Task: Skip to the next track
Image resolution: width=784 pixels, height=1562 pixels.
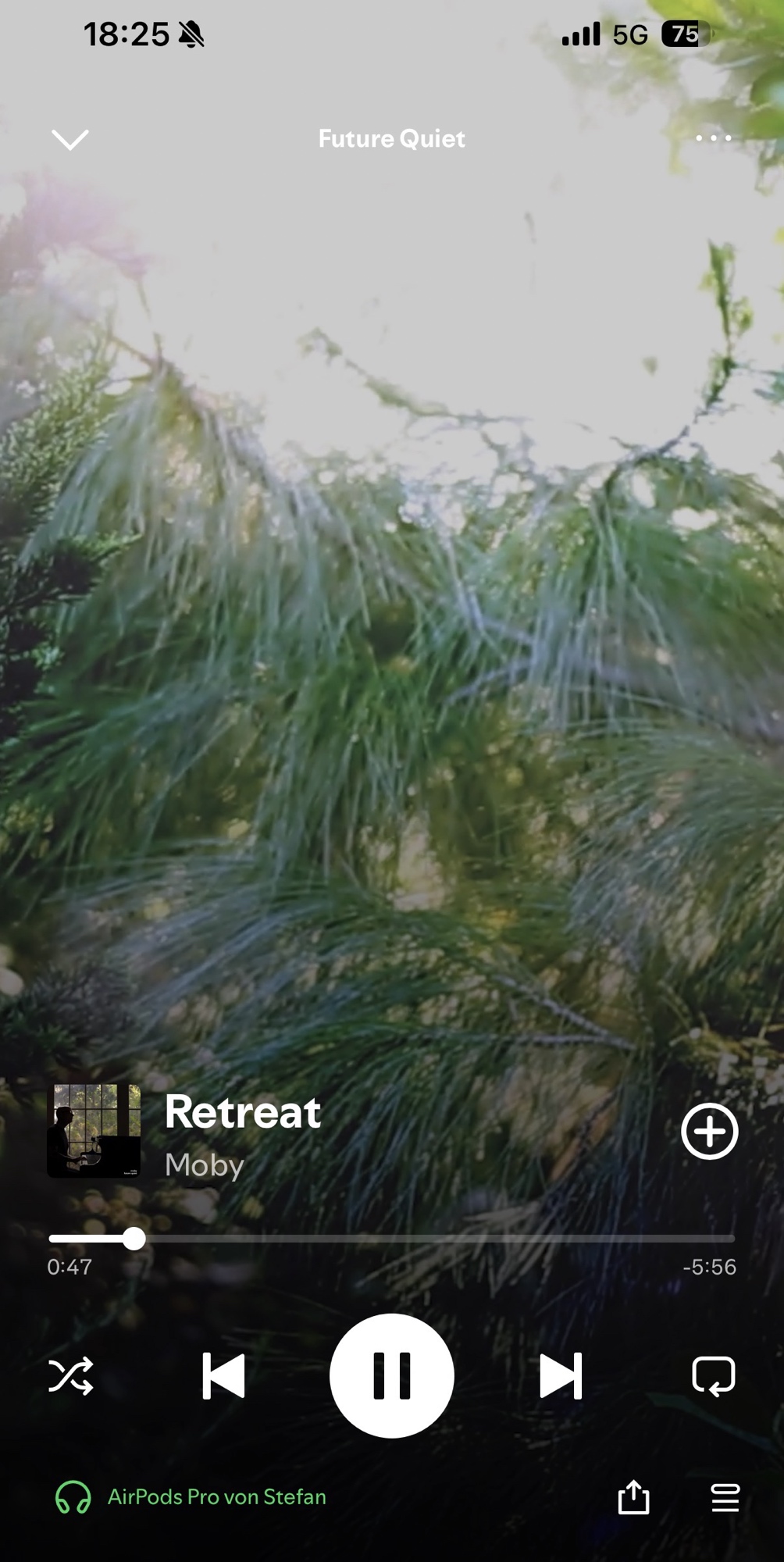Action: (560, 1376)
